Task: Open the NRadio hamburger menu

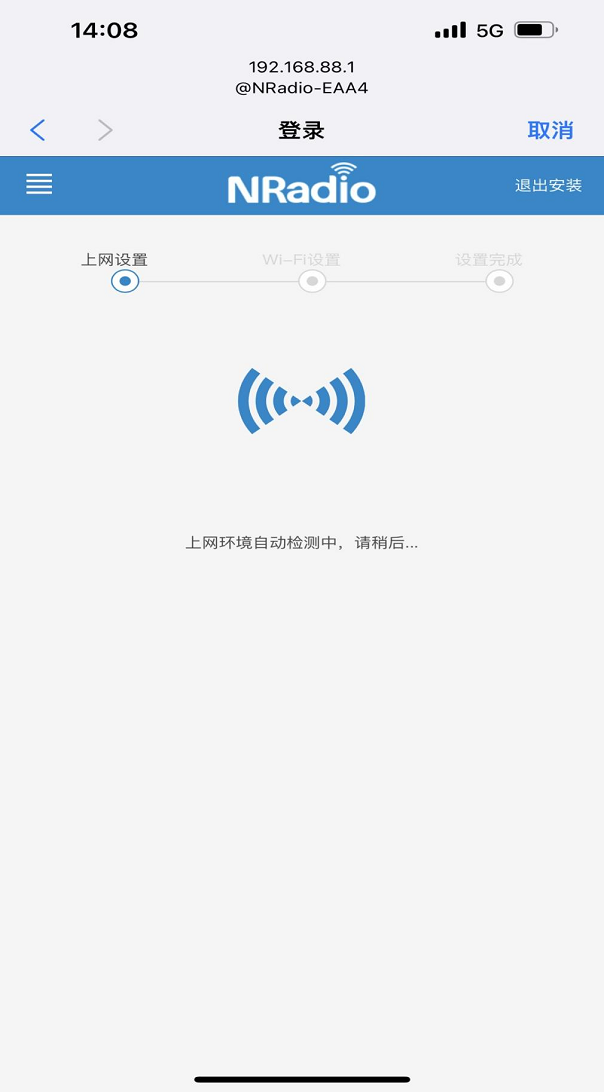Action: coord(39,184)
